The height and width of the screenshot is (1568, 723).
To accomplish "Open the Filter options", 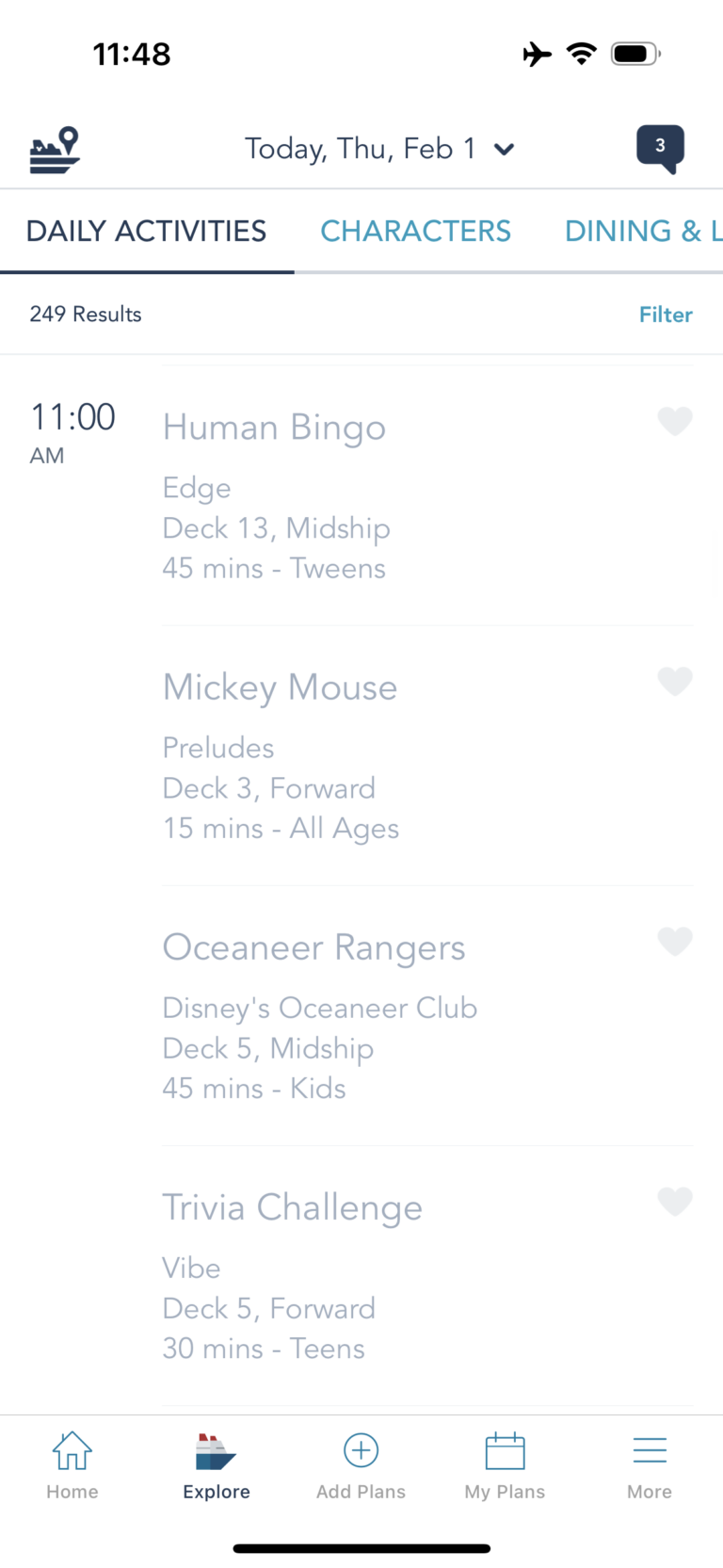I will pos(666,314).
